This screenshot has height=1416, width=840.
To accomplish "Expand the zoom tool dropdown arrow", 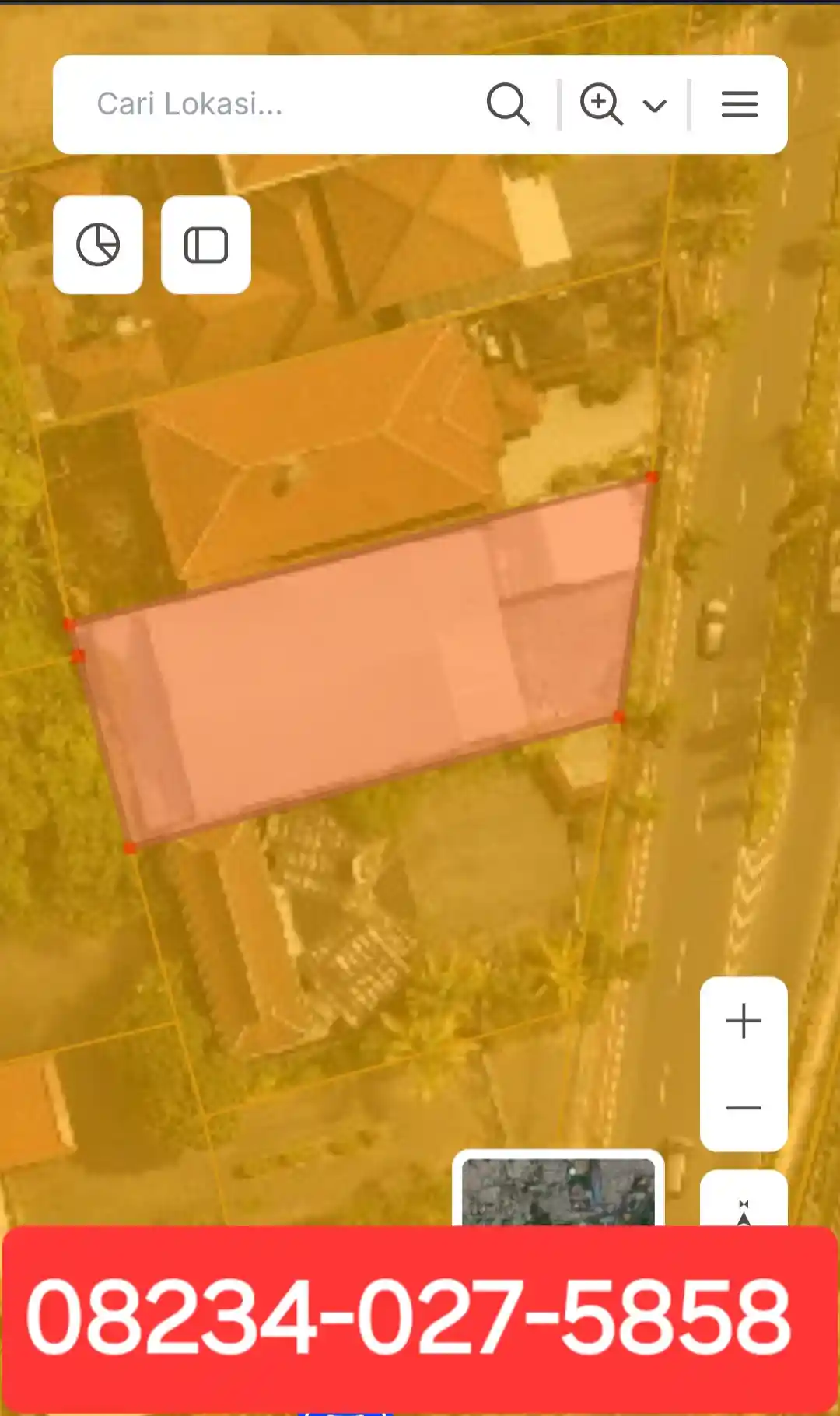I will 655,105.
